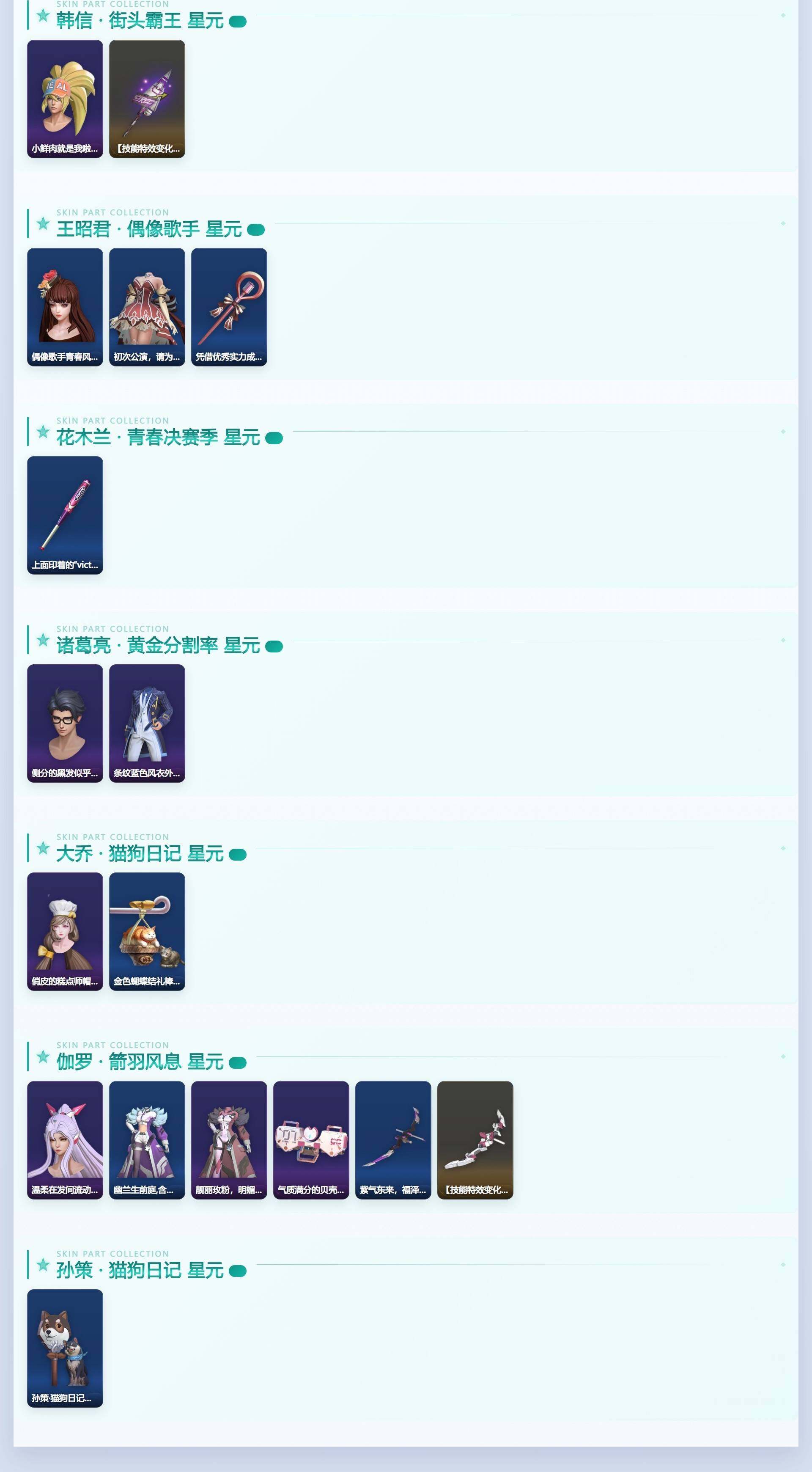Open Zhuge Liang's black hair with glasses card
The image size is (812, 1472).
click(x=65, y=724)
